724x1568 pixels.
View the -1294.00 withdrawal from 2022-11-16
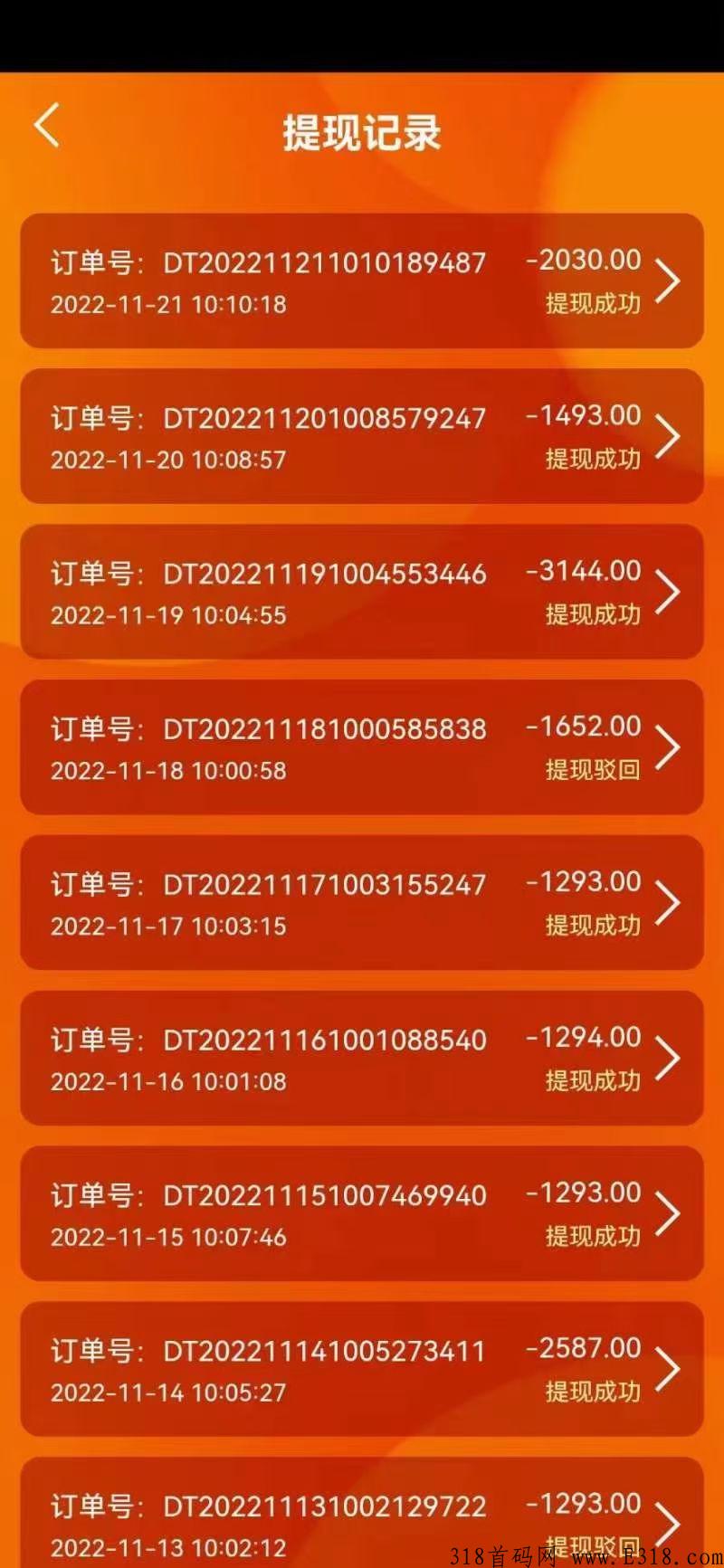[362, 1059]
